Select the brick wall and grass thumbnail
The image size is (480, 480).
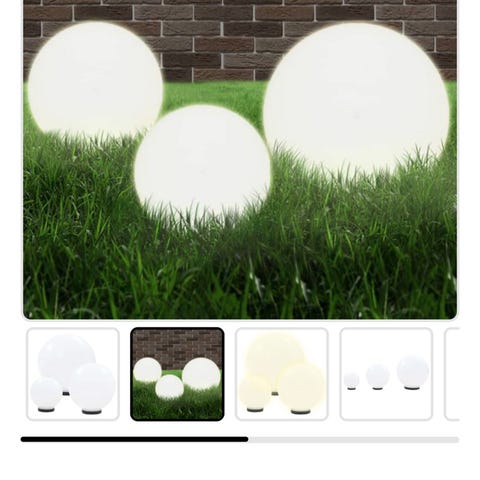[x=177, y=374]
